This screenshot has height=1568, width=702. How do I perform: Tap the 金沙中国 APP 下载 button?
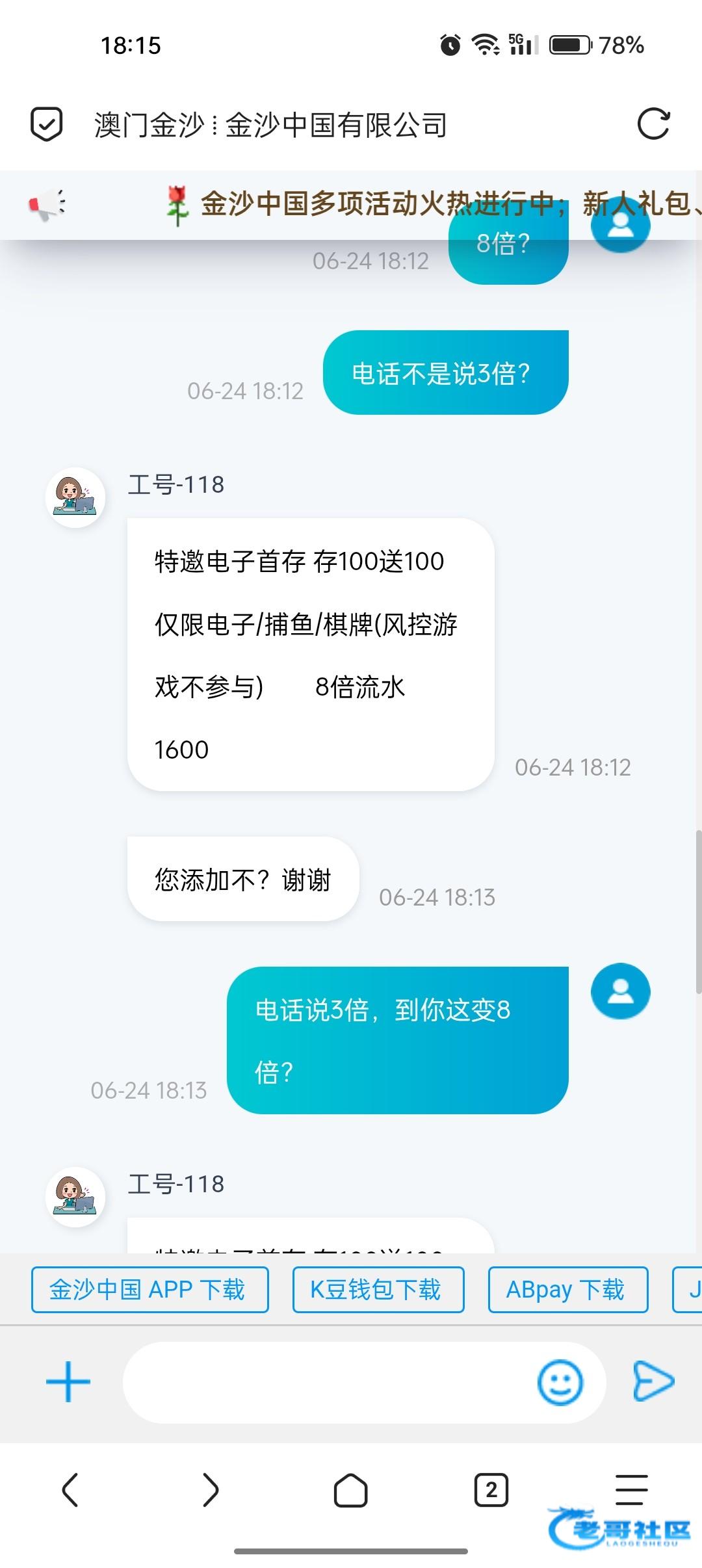pos(149,1289)
